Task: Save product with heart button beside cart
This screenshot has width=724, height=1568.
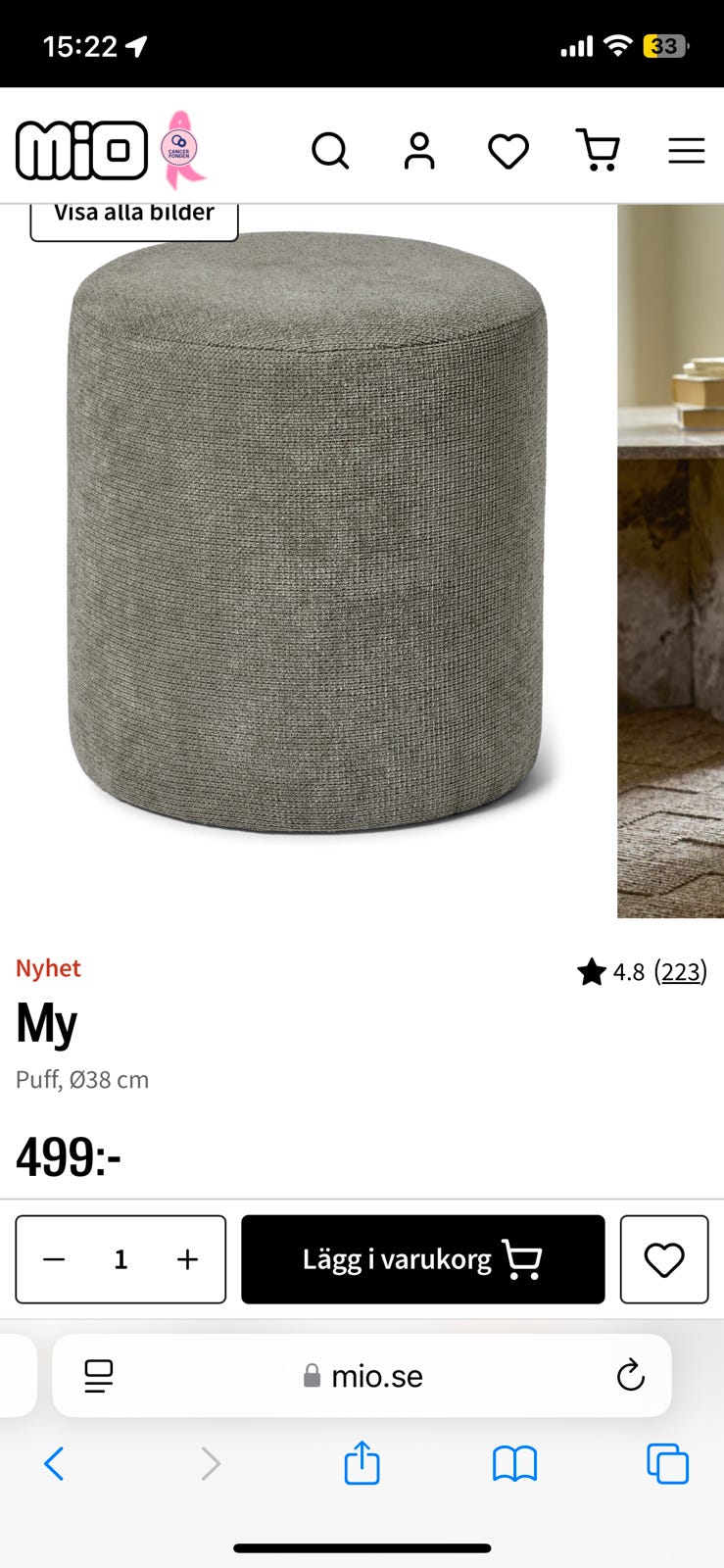Action: coord(664,1259)
